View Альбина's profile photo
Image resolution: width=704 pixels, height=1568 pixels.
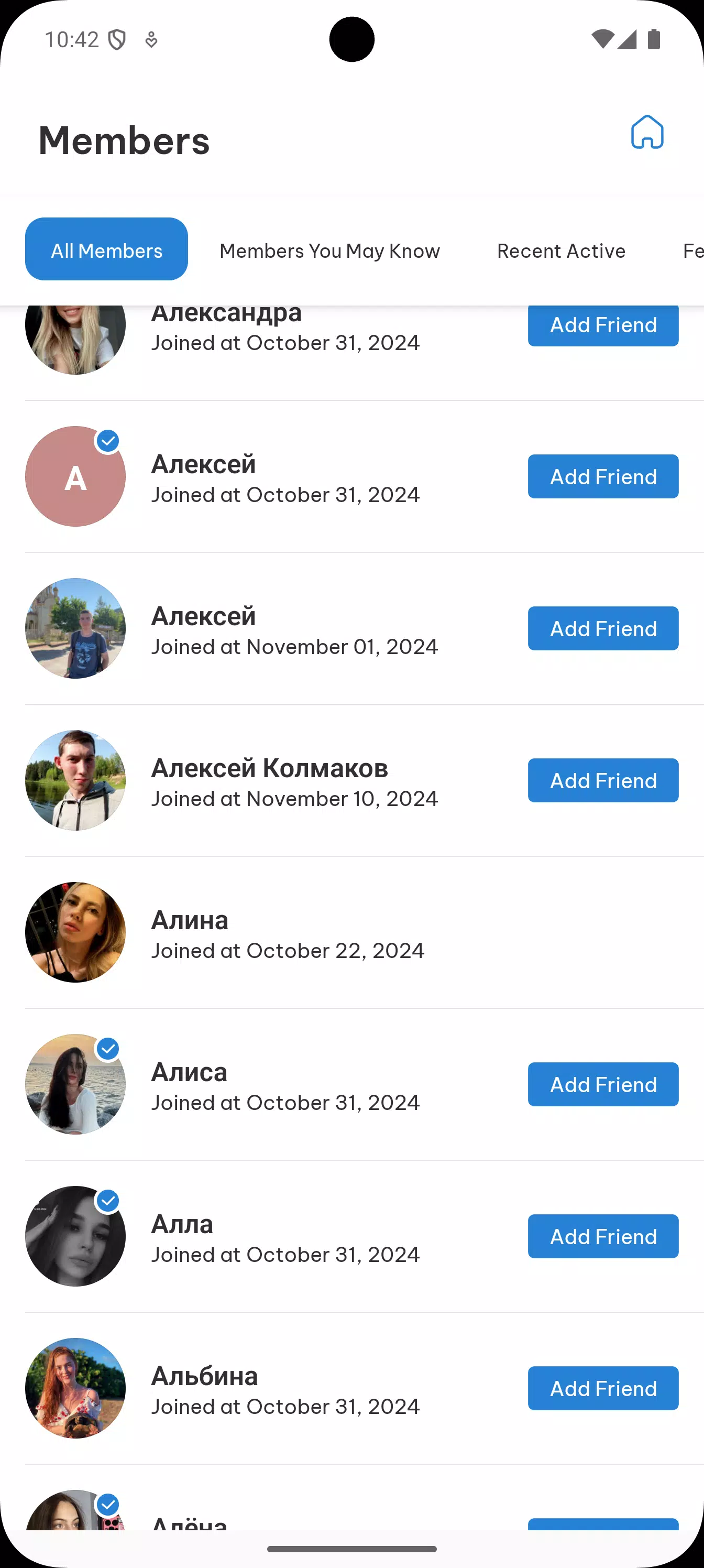click(75, 1388)
